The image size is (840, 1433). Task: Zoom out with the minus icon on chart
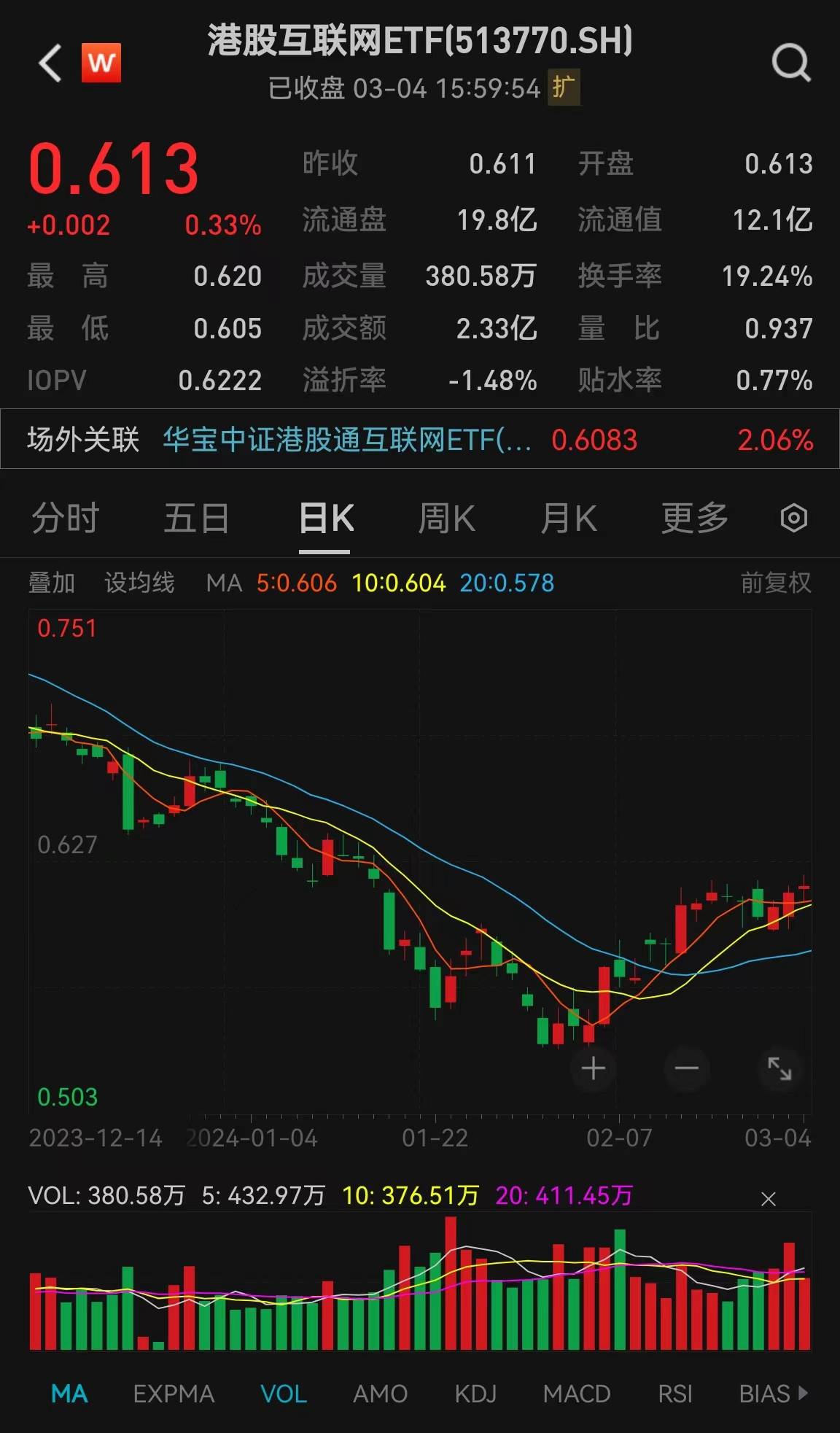pyautogui.click(x=685, y=1068)
